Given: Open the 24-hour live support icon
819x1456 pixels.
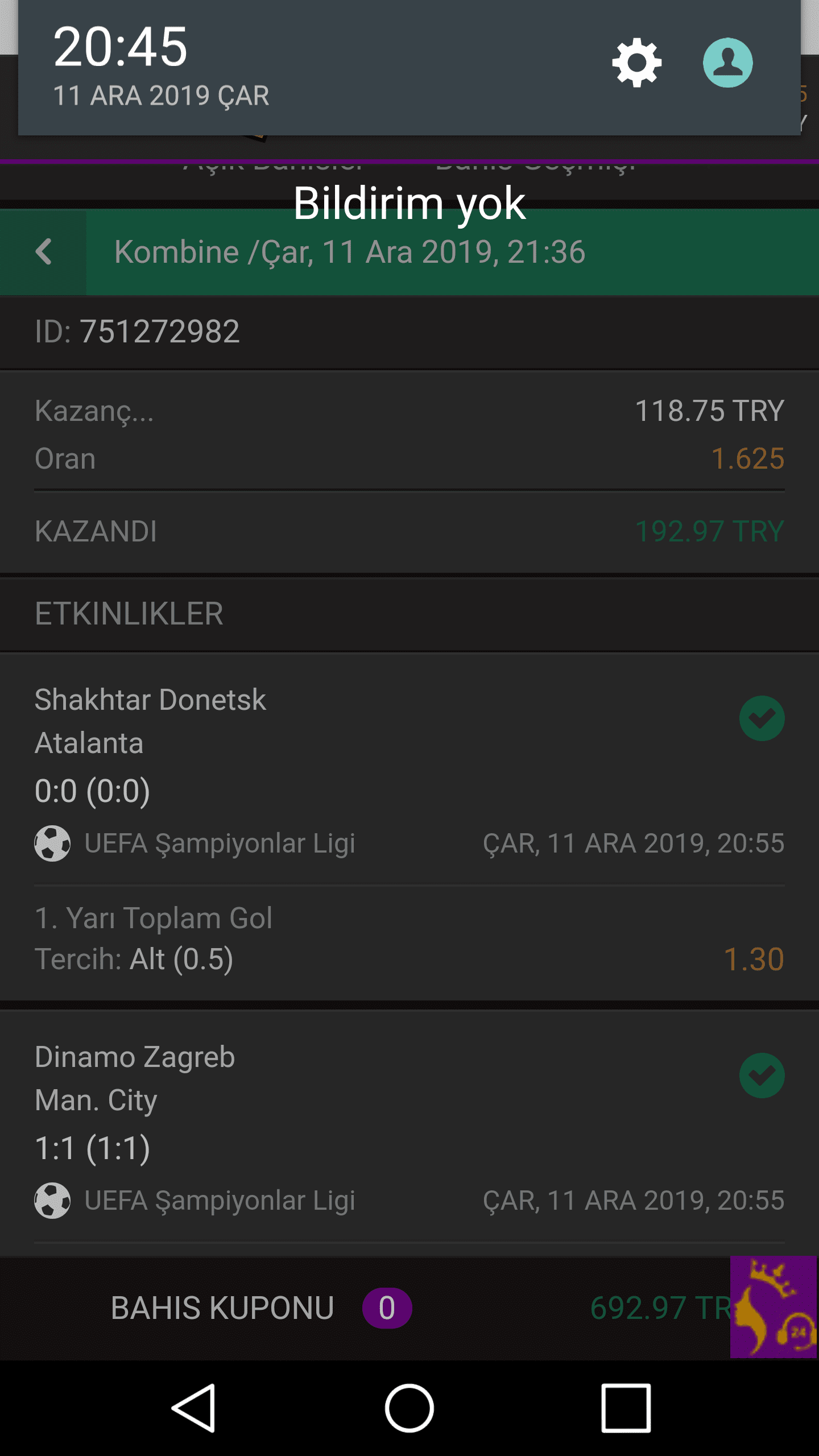Looking at the screenshot, I should [773, 1307].
